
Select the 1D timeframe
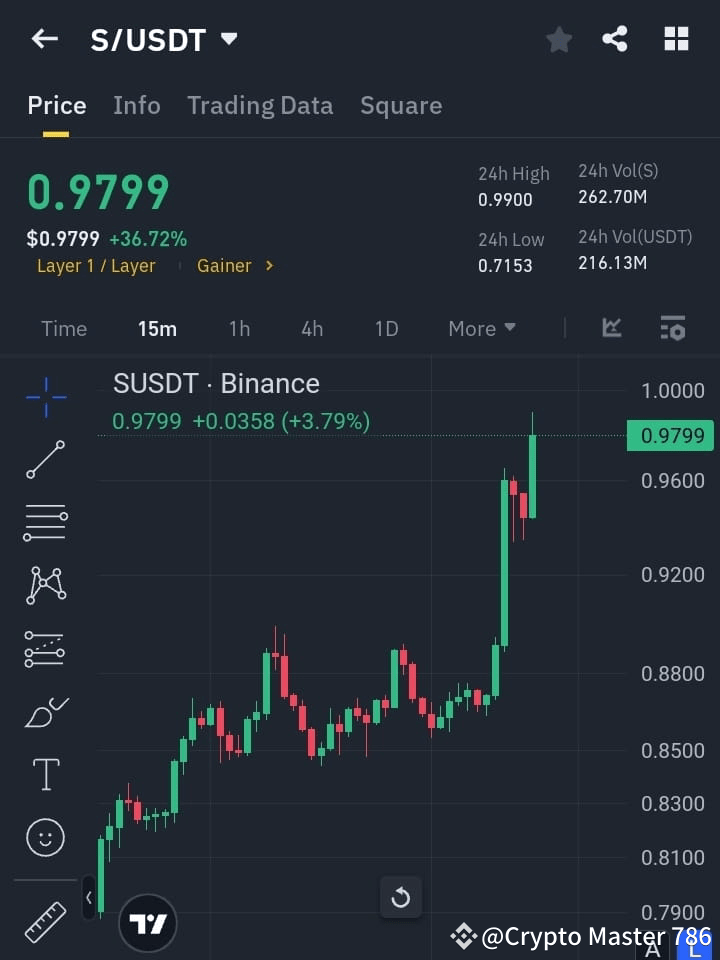coord(387,328)
